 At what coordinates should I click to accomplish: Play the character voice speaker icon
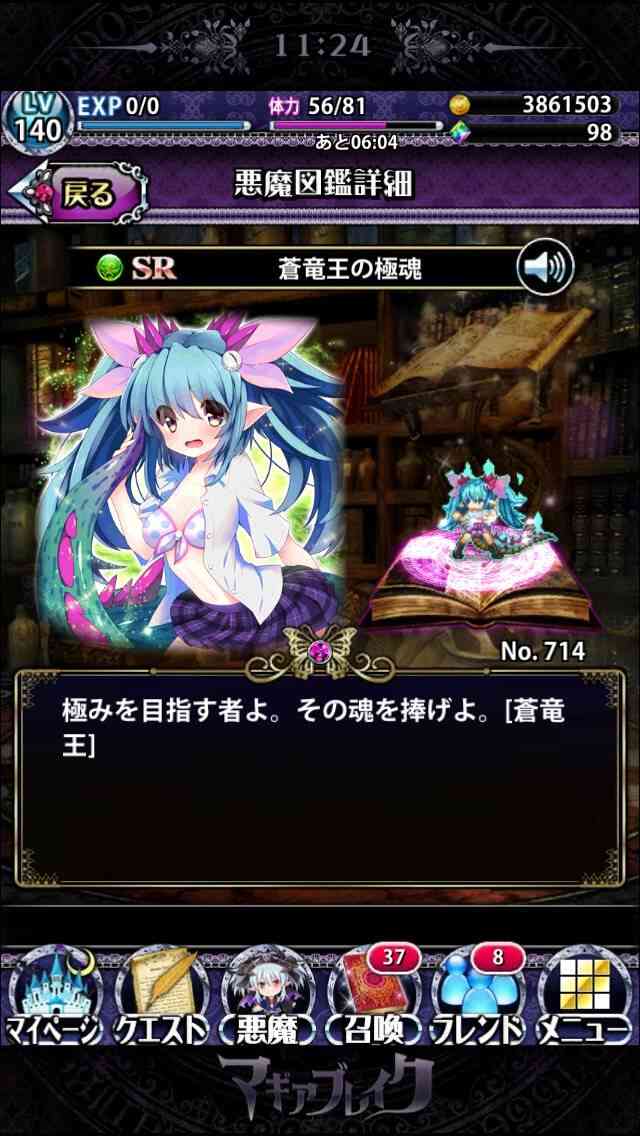tap(545, 267)
